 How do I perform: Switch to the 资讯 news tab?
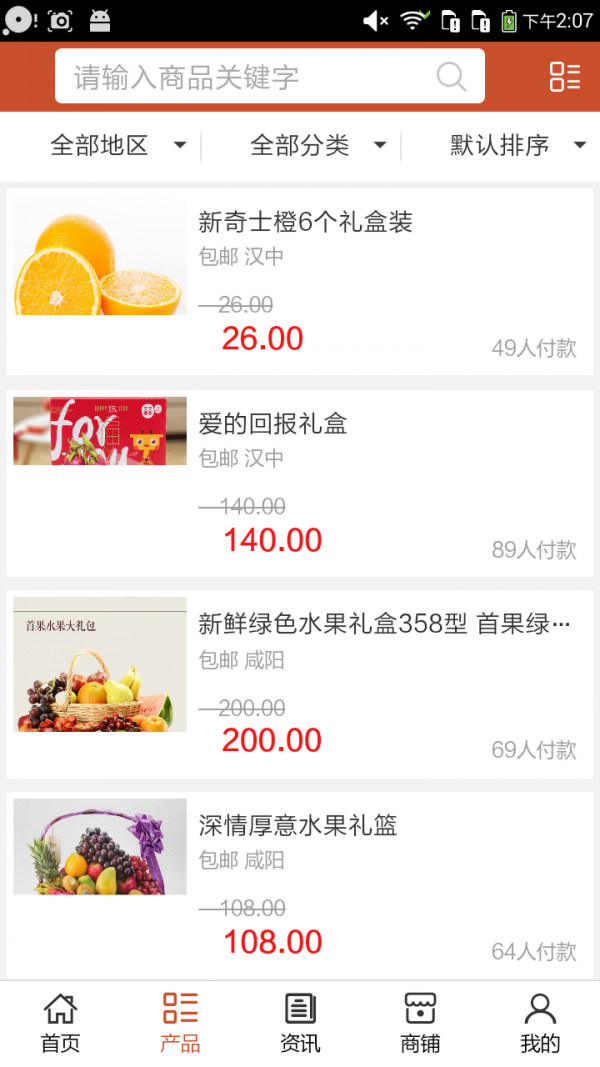[300, 1023]
